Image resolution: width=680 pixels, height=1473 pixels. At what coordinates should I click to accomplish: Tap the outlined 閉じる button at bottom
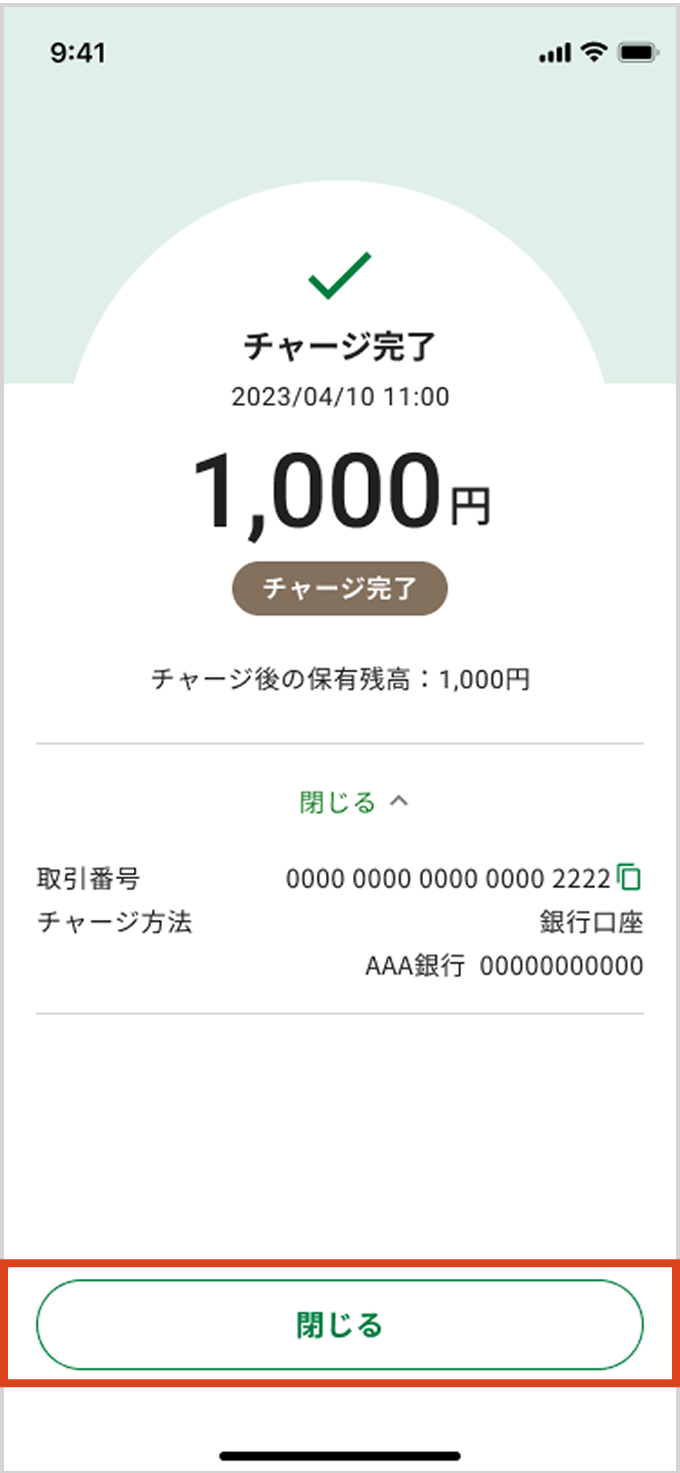tap(340, 1325)
